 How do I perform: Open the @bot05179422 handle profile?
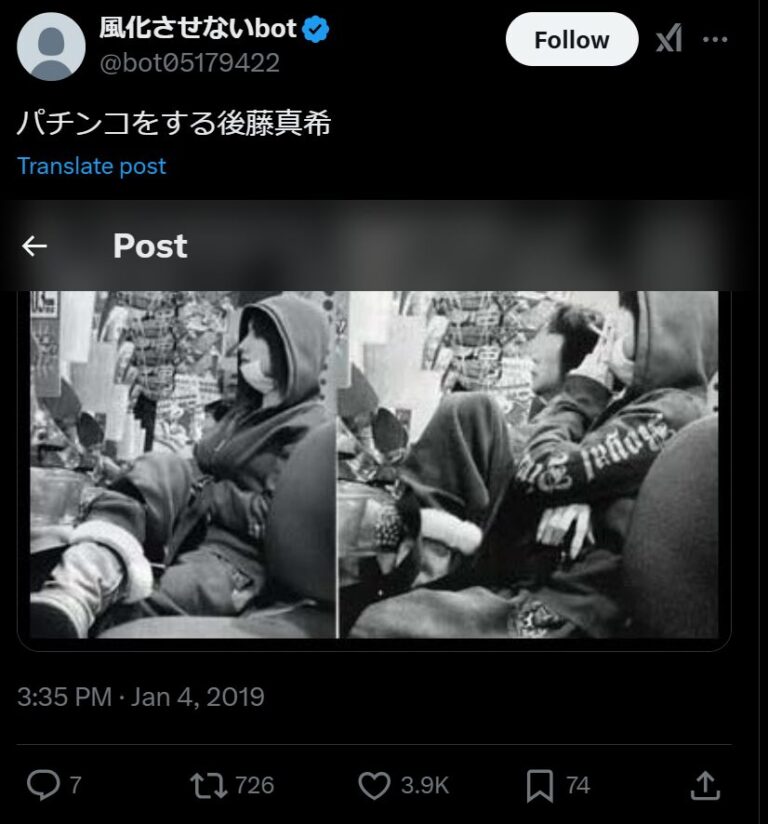[x=189, y=63]
